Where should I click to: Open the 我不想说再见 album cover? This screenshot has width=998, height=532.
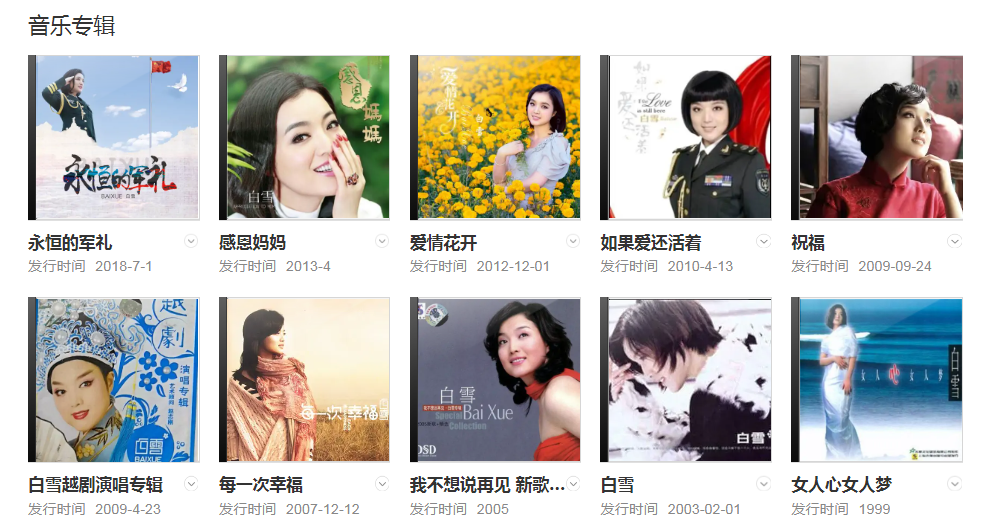click(496, 379)
